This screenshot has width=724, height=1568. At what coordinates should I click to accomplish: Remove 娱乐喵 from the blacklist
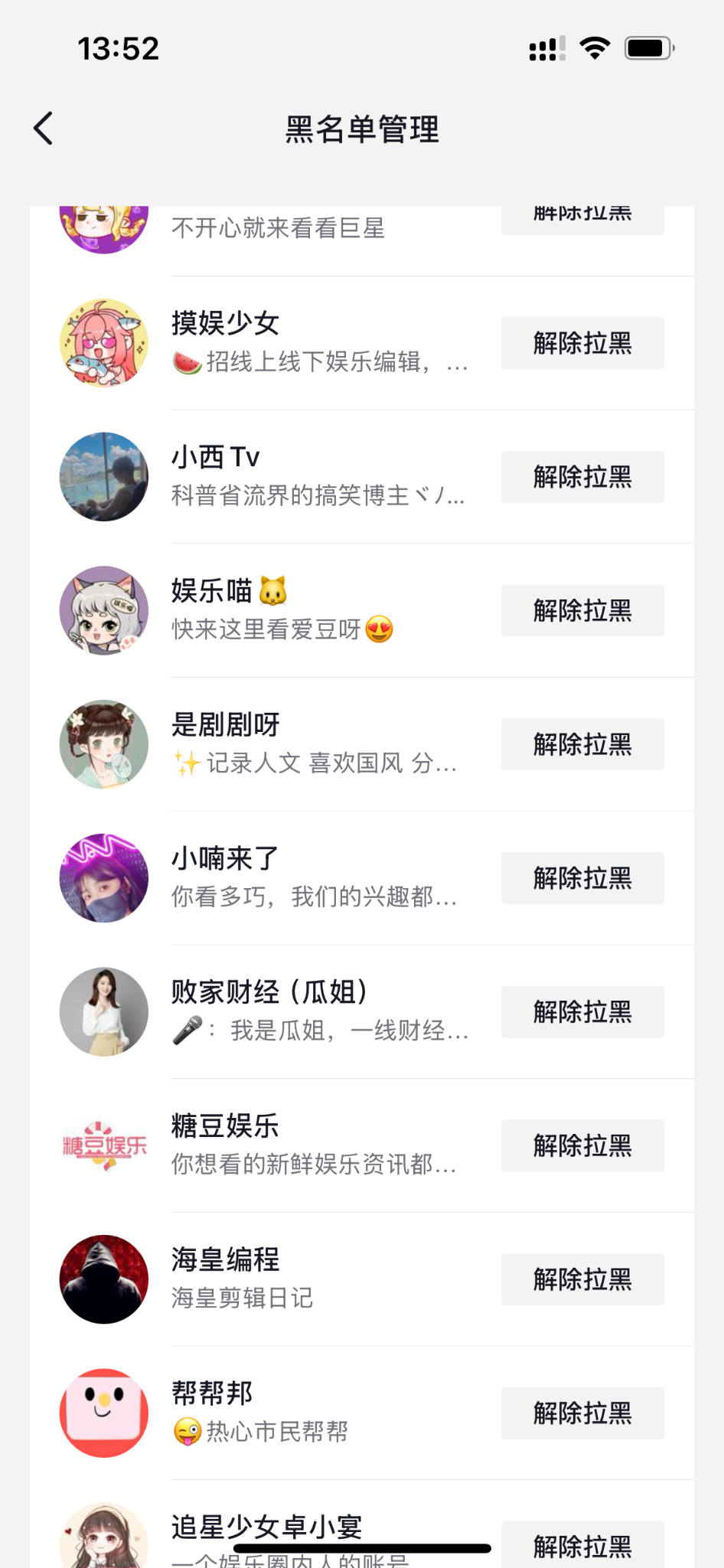(582, 611)
